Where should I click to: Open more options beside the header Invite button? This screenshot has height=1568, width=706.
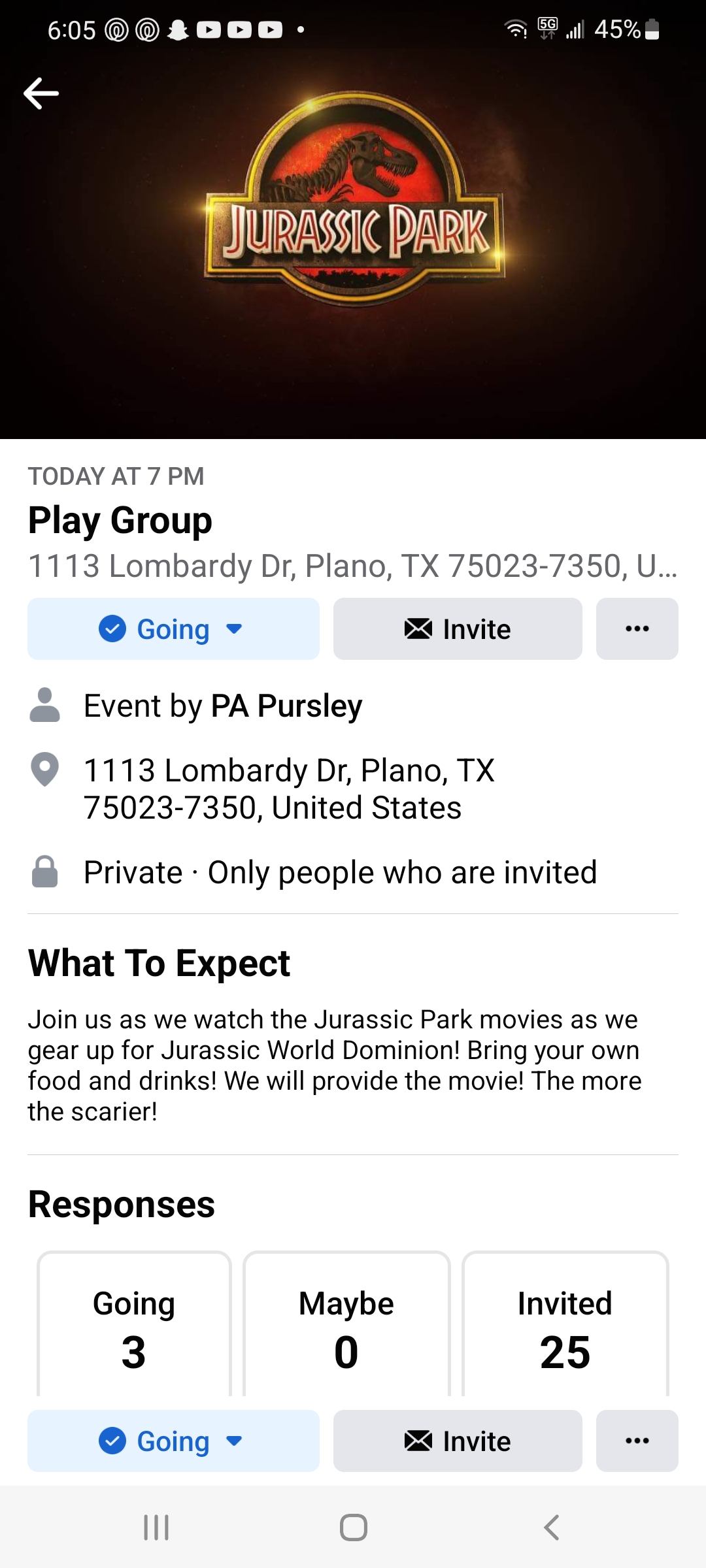[637, 629]
